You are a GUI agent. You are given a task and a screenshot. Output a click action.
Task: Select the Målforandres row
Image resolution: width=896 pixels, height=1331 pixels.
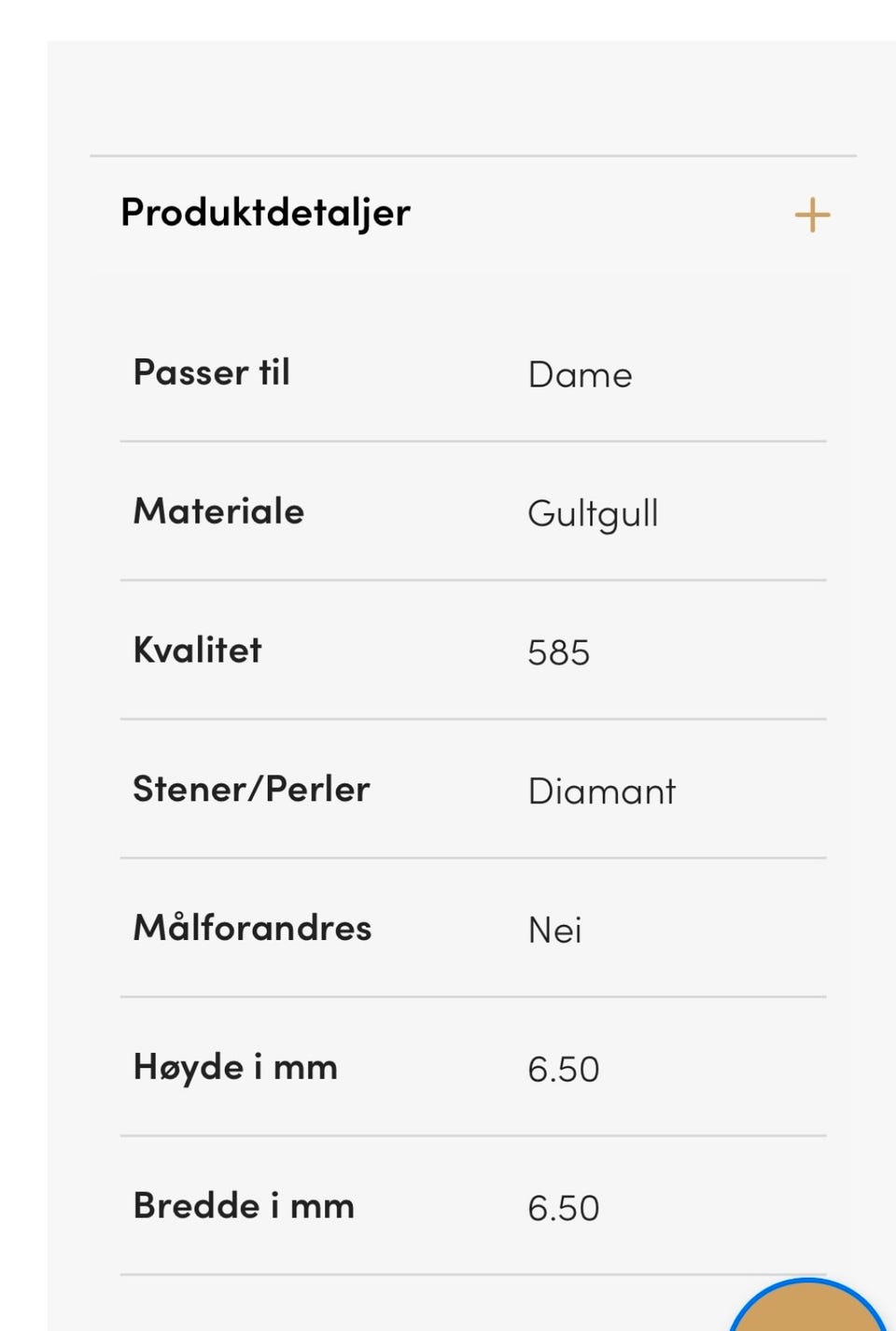(x=252, y=927)
